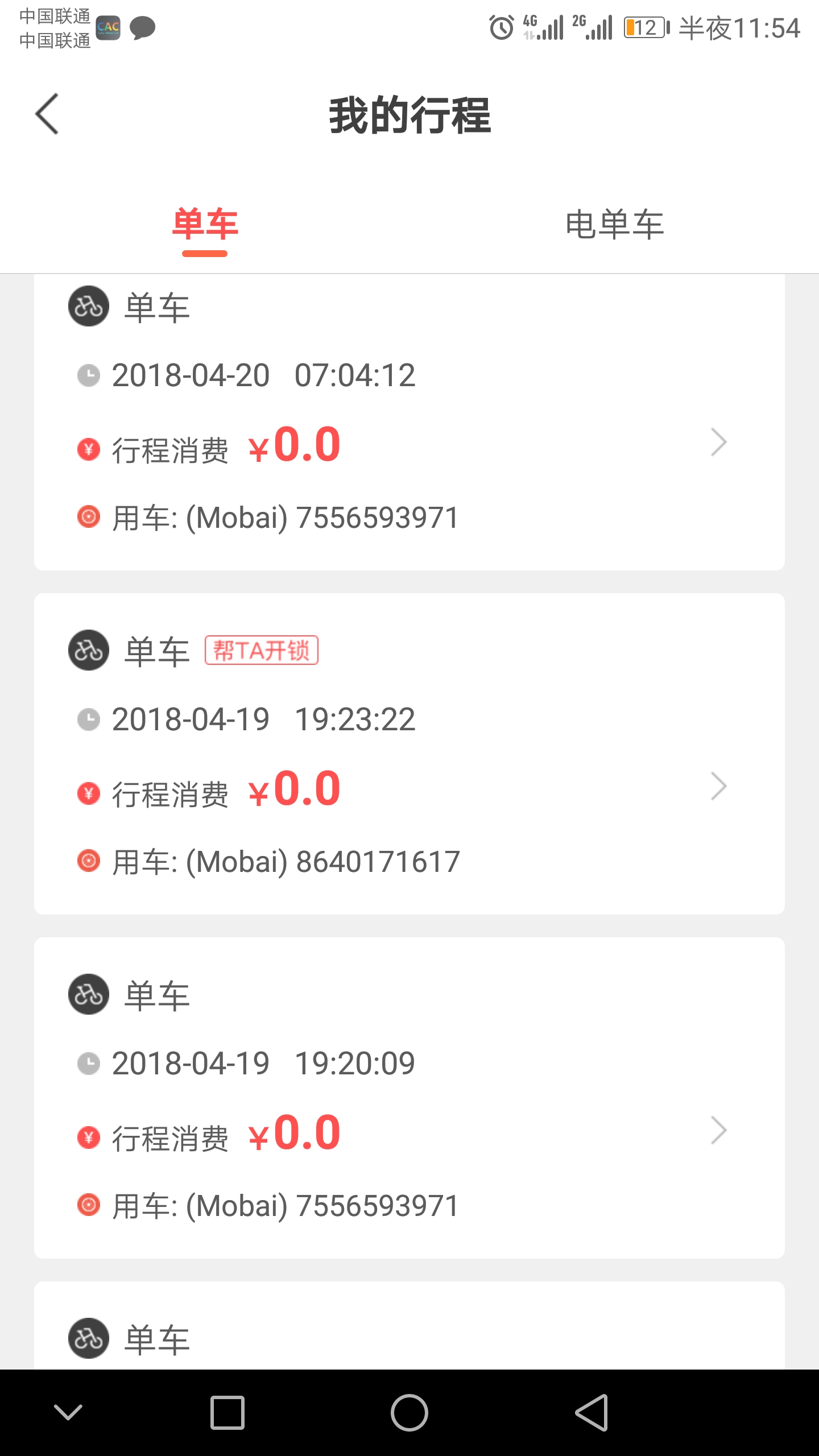Click the clock icon beside 2018-04-19 19:23:22
The height and width of the screenshot is (1456, 819).
[x=88, y=718]
